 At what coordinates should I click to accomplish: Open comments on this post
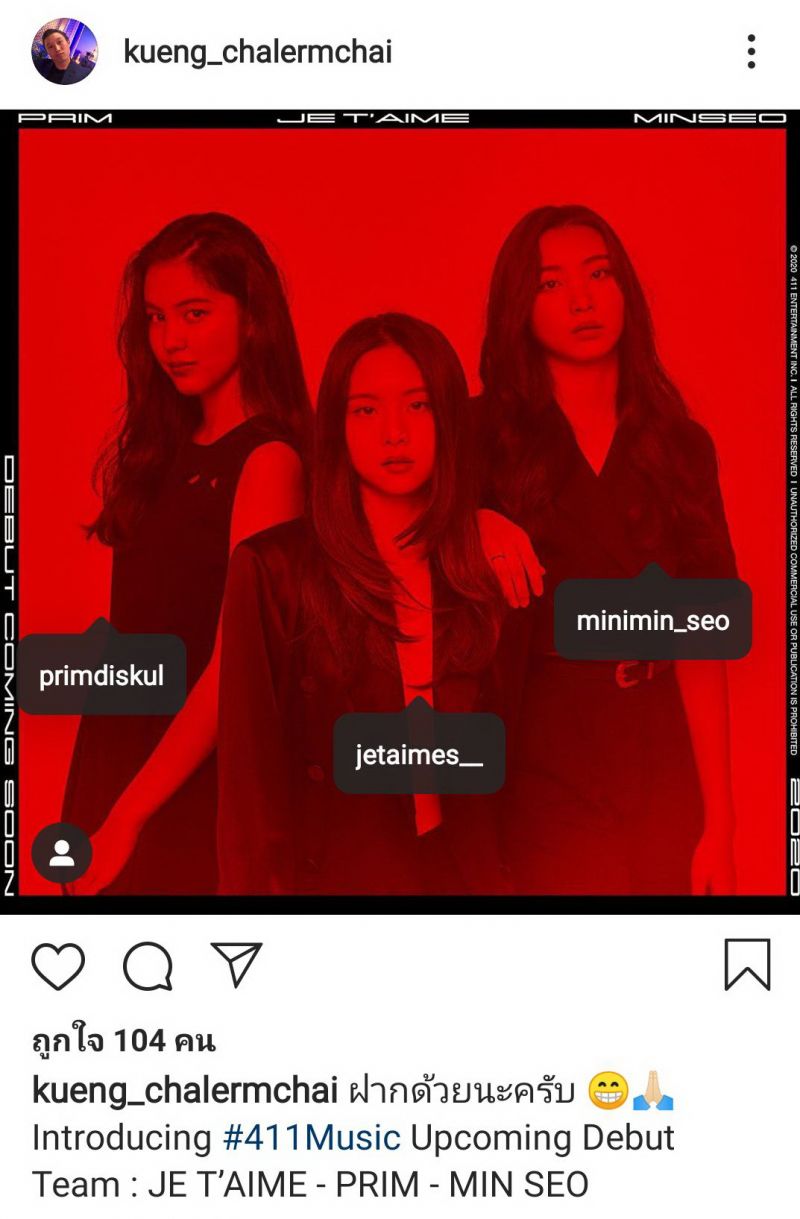pyautogui.click(x=148, y=966)
